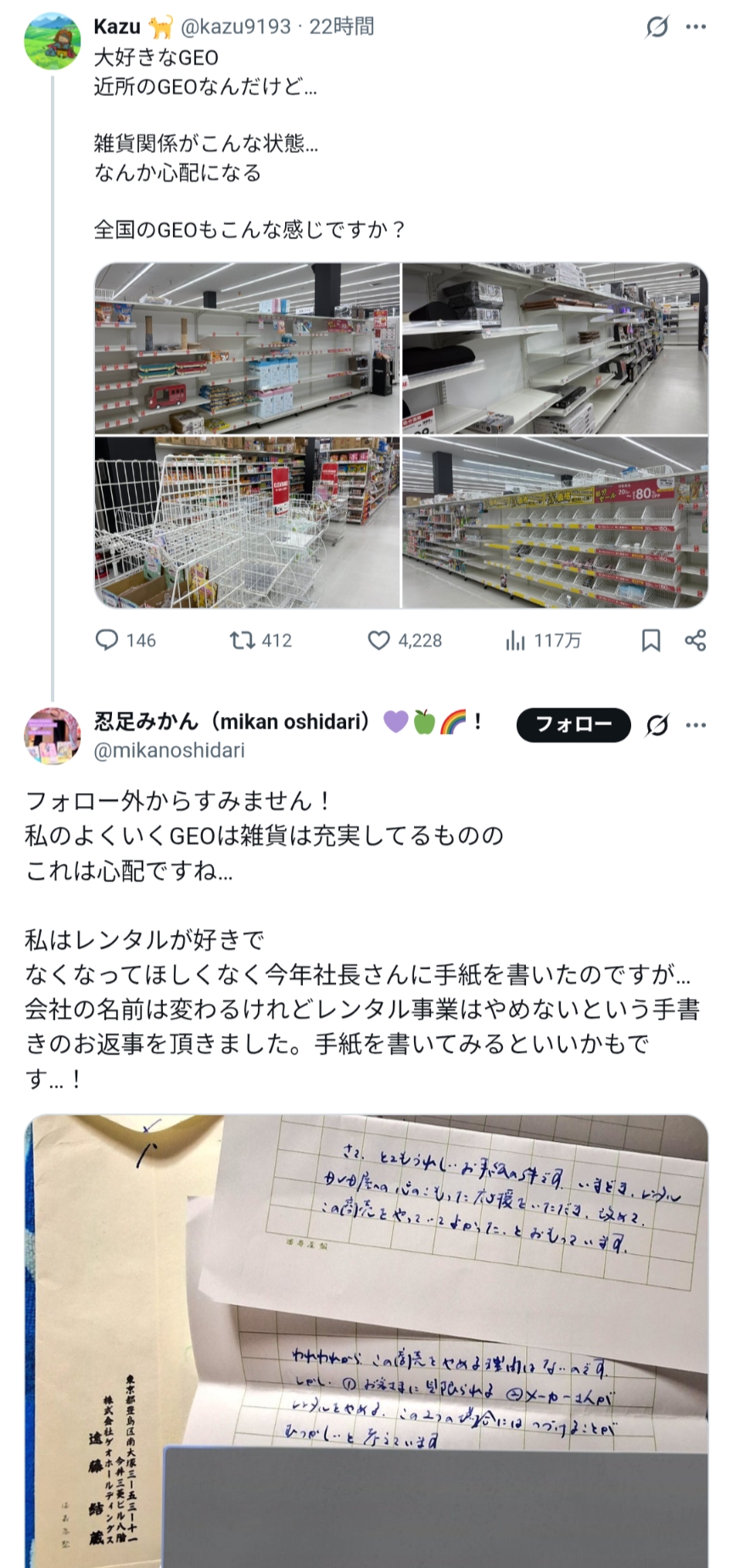Open the top-left empty shelf photo
The height and width of the screenshot is (1568, 733).
pyautogui.click(x=247, y=349)
